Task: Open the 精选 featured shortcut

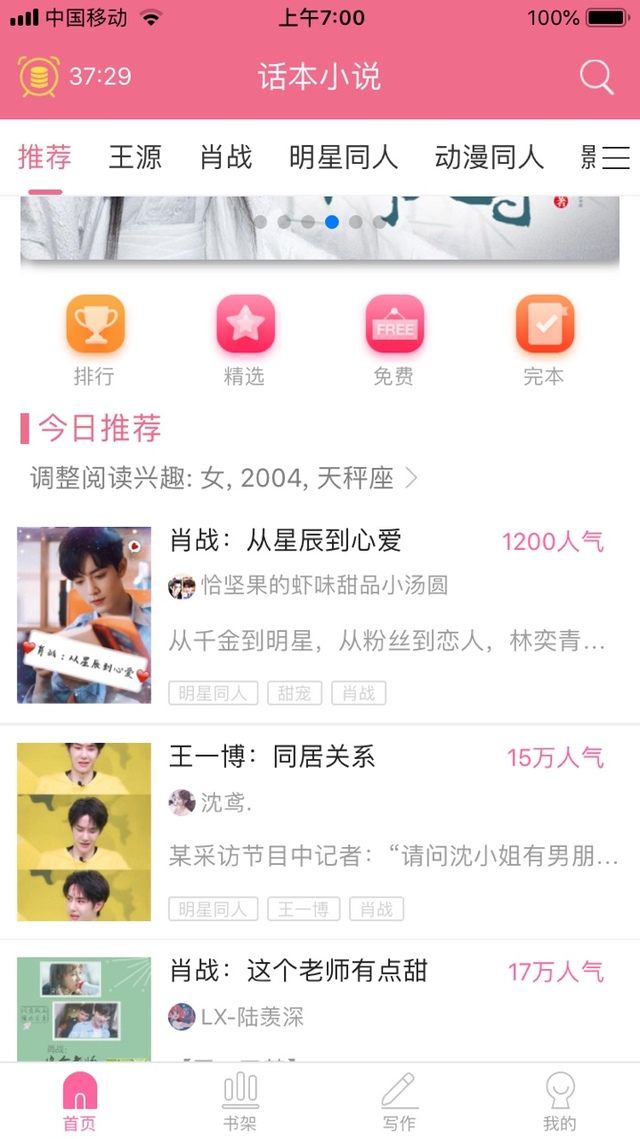Action: (245, 341)
